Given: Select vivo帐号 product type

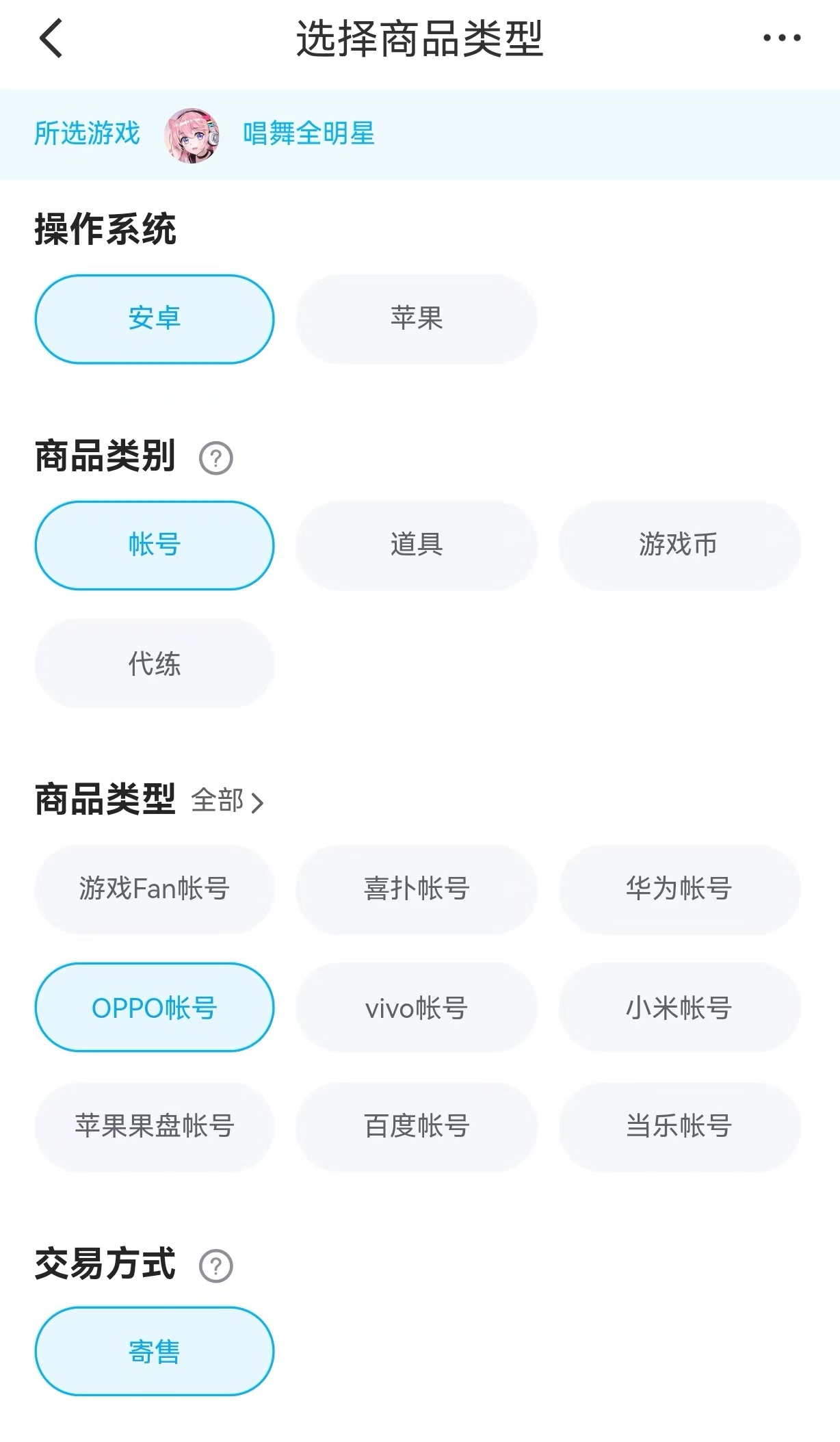Looking at the screenshot, I should click(x=416, y=1008).
